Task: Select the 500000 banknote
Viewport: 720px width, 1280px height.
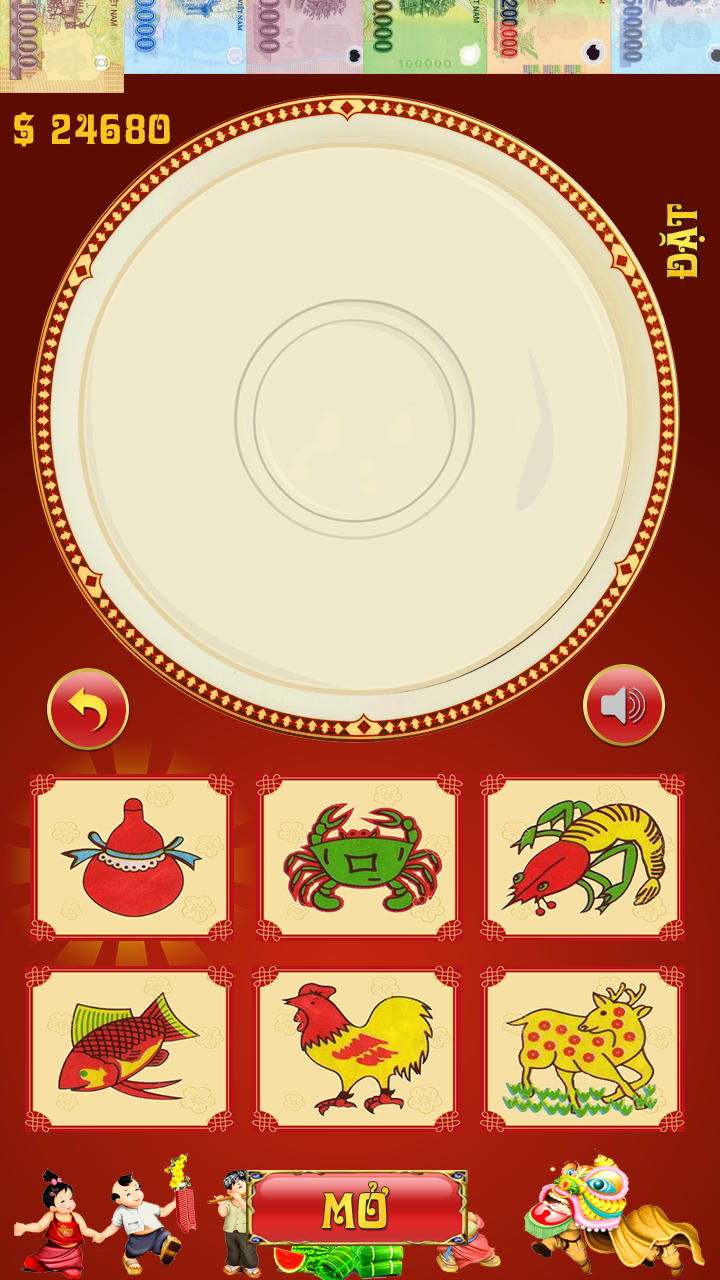Action: tap(665, 36)
